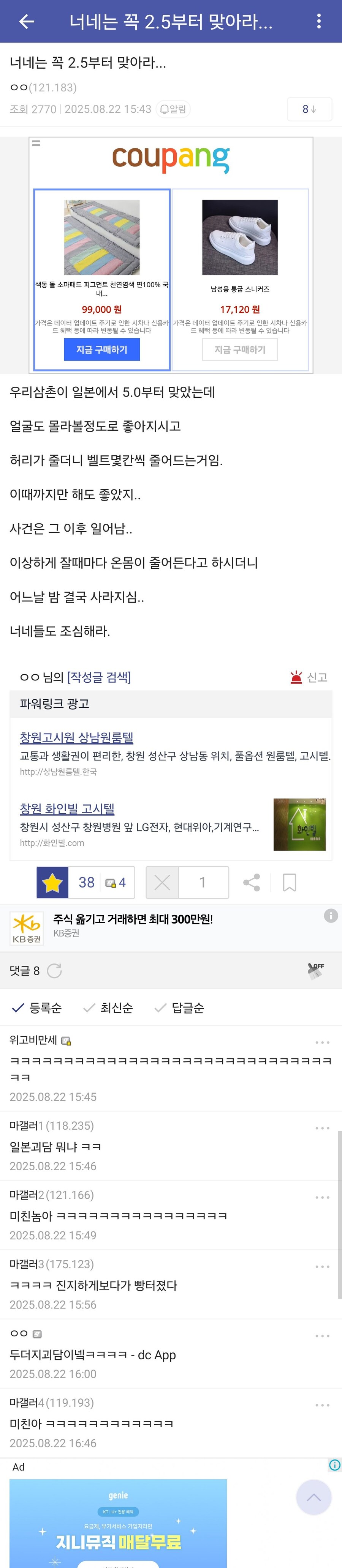
Task: Sort comments by 최신순
Action: [109, 1008]
